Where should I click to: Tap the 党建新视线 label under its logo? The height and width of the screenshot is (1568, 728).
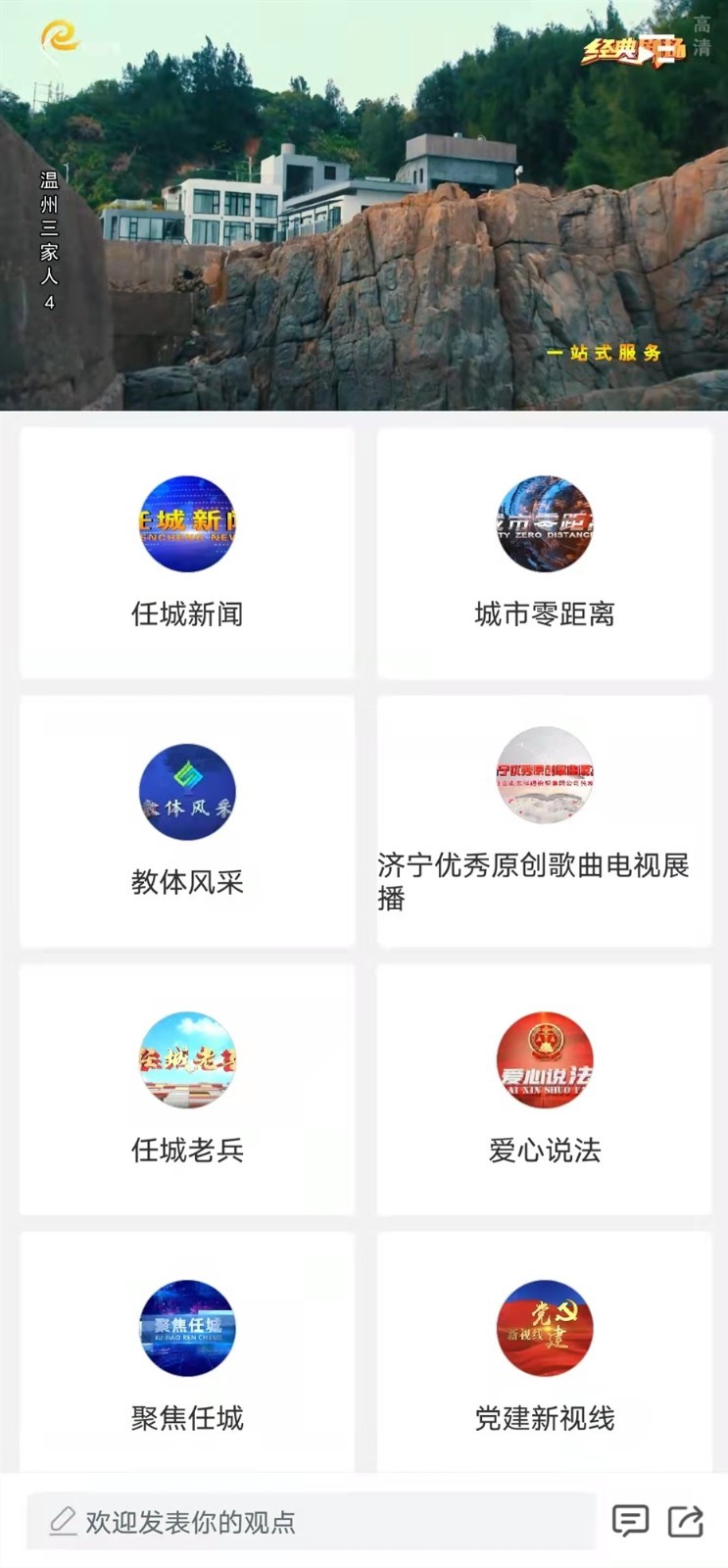(545, 1417)
